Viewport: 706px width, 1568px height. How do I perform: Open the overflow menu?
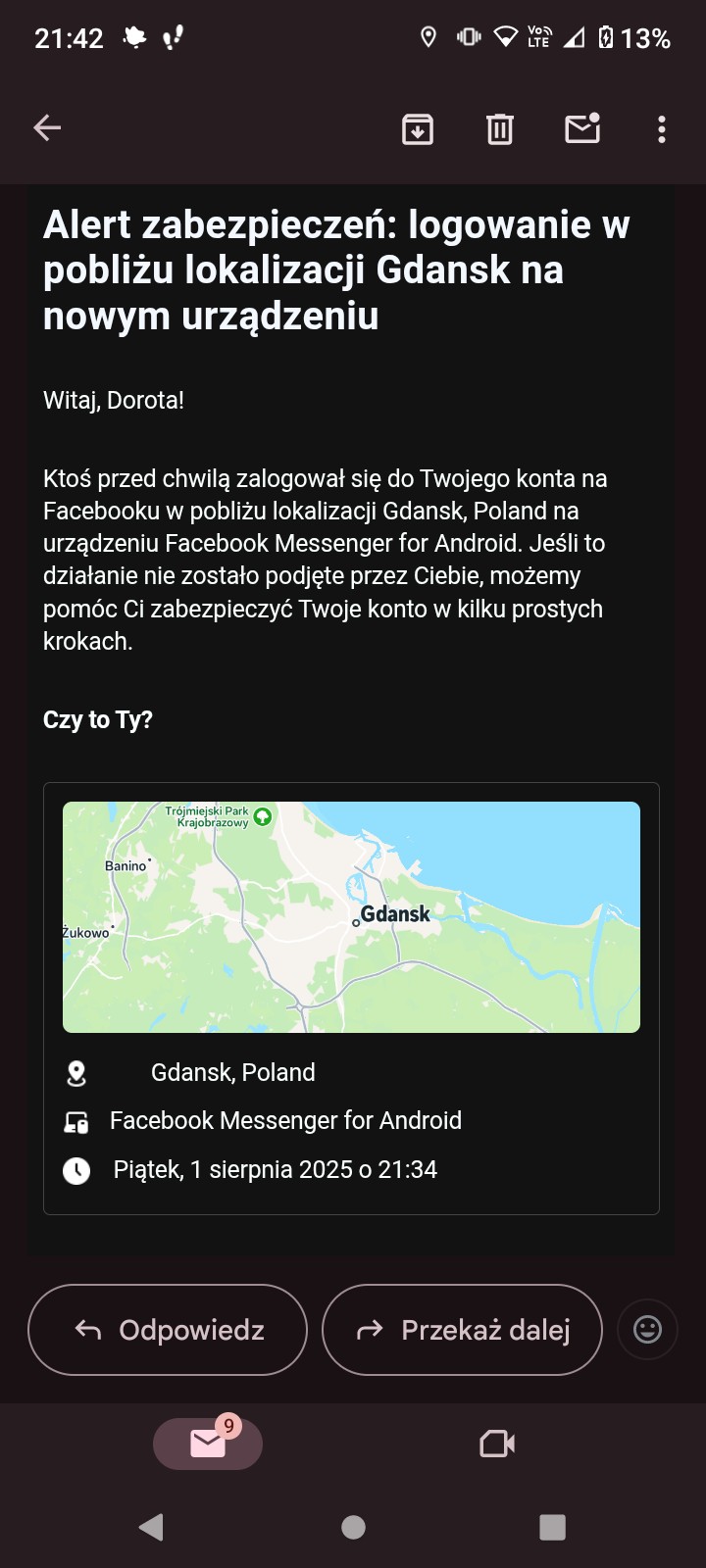click(x=662, y=128)
